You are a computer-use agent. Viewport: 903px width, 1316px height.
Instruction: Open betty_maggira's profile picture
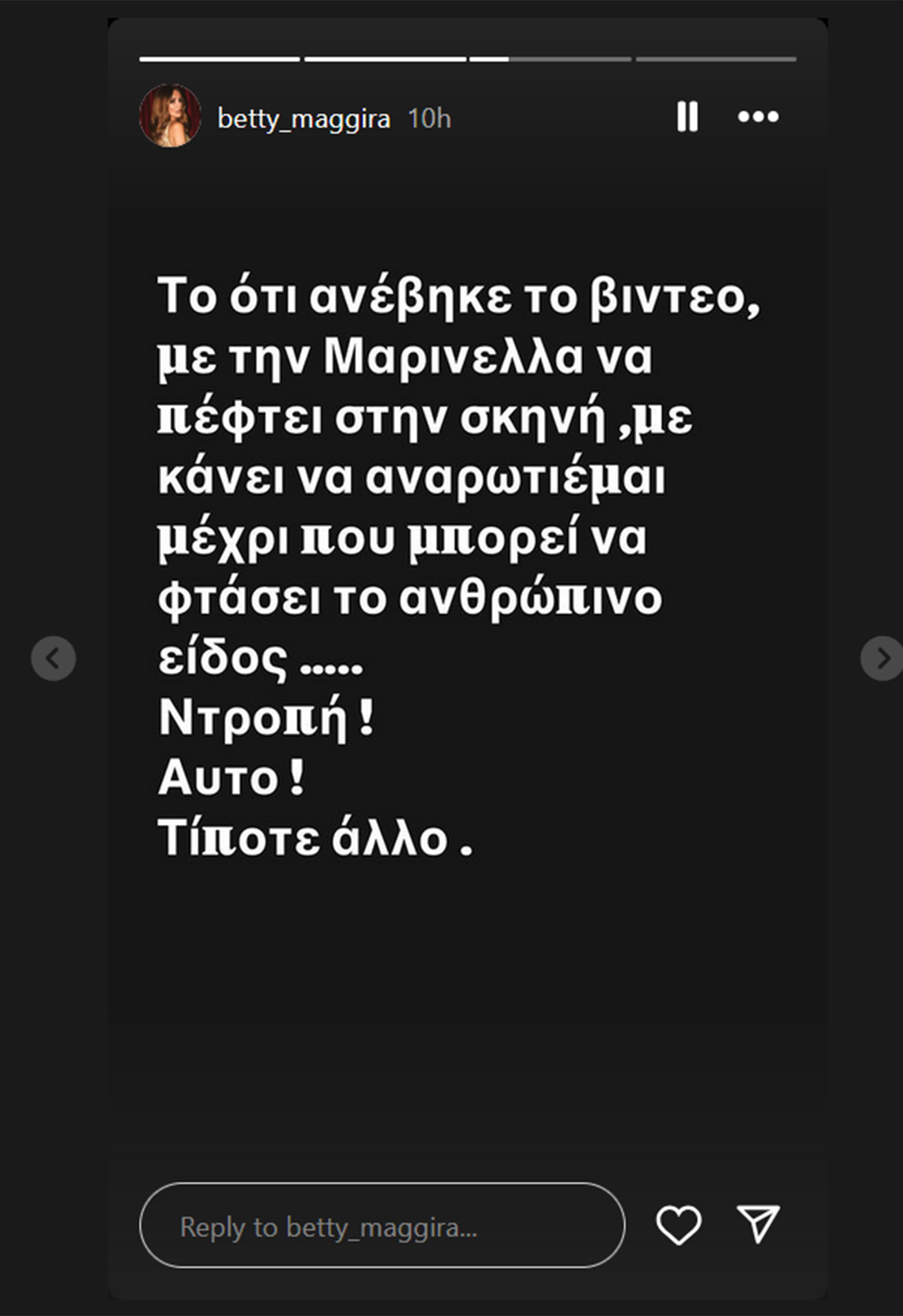click(170, 116)
